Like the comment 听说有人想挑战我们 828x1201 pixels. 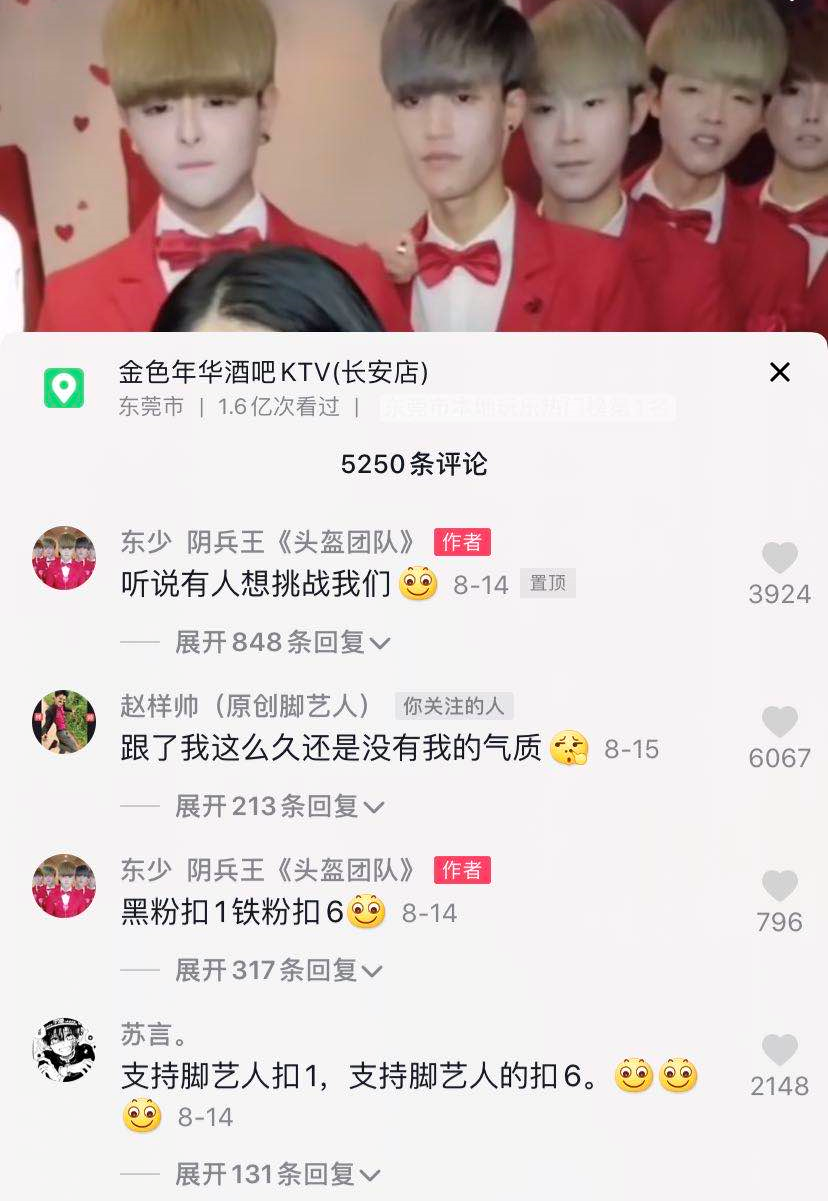[x=779, y=558]
